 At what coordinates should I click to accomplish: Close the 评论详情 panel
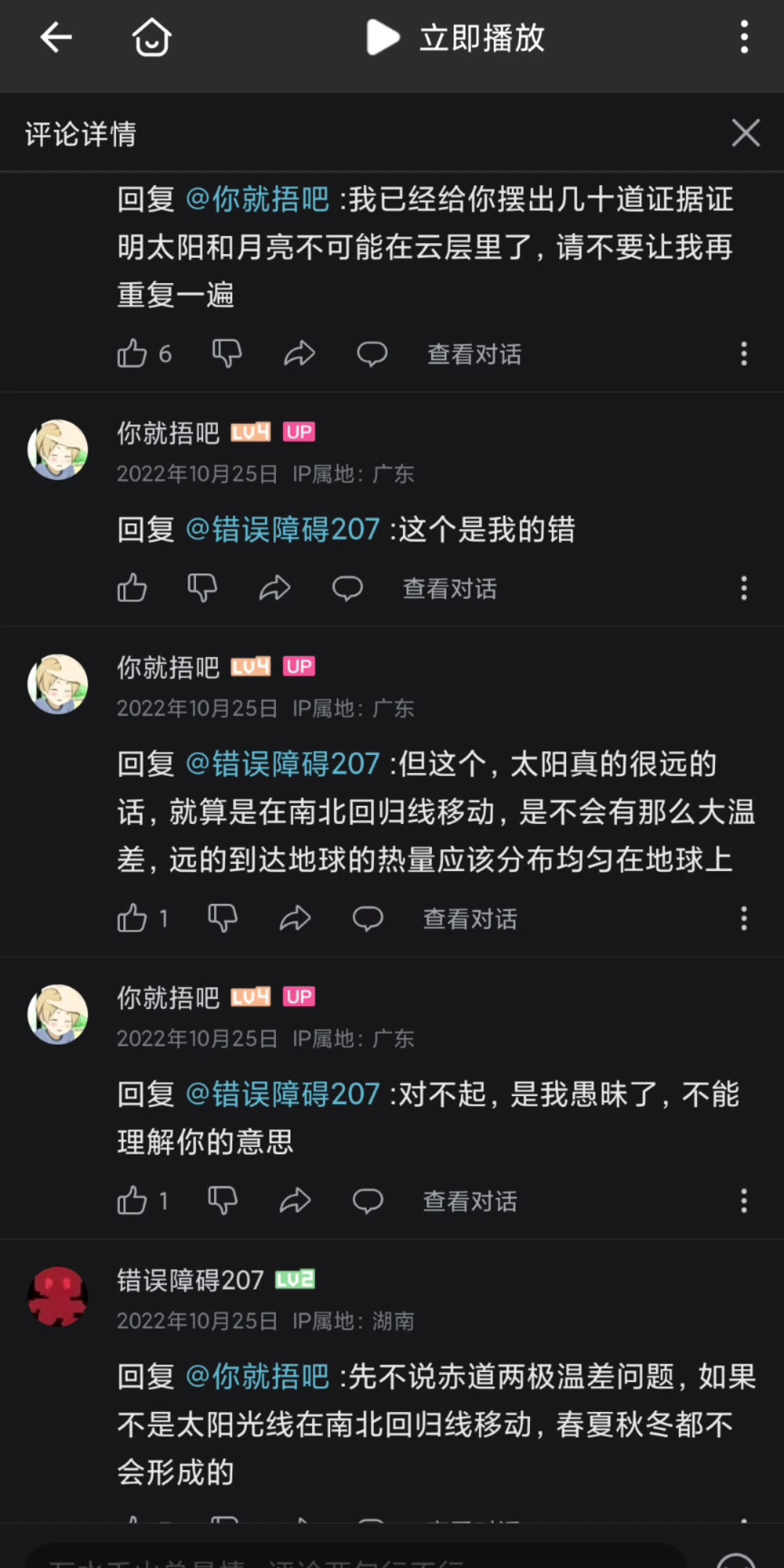[x=746, y=134]
